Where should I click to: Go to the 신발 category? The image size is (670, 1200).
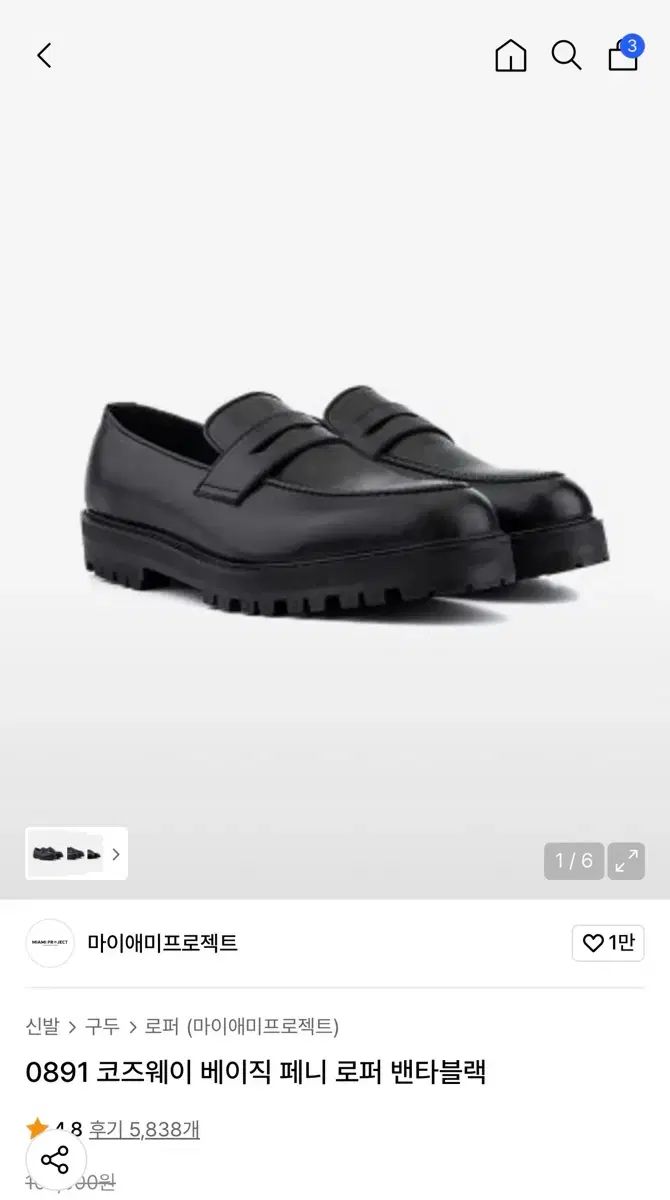point(42,1026)
